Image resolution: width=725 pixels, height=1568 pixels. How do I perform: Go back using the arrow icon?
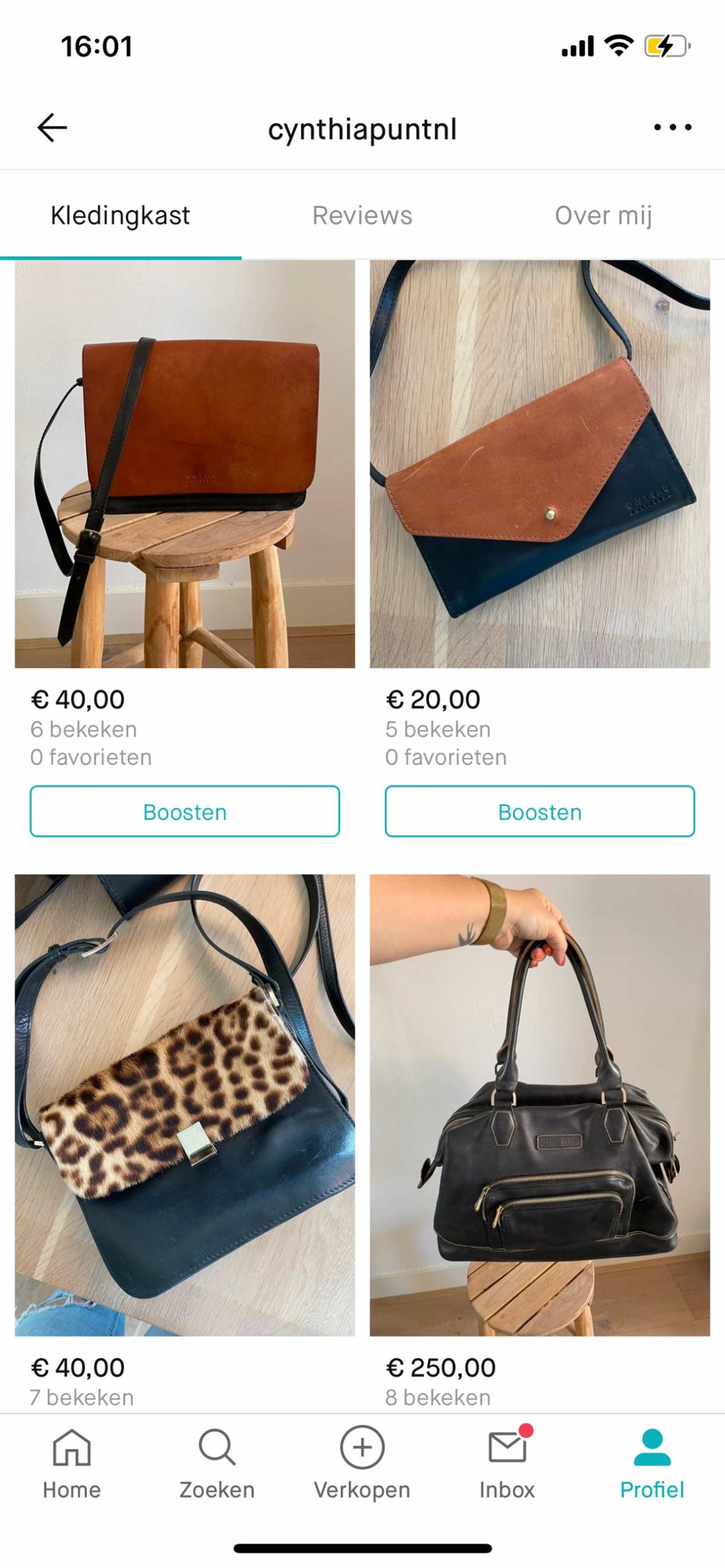pyautogui.click(x=52, y=127)
